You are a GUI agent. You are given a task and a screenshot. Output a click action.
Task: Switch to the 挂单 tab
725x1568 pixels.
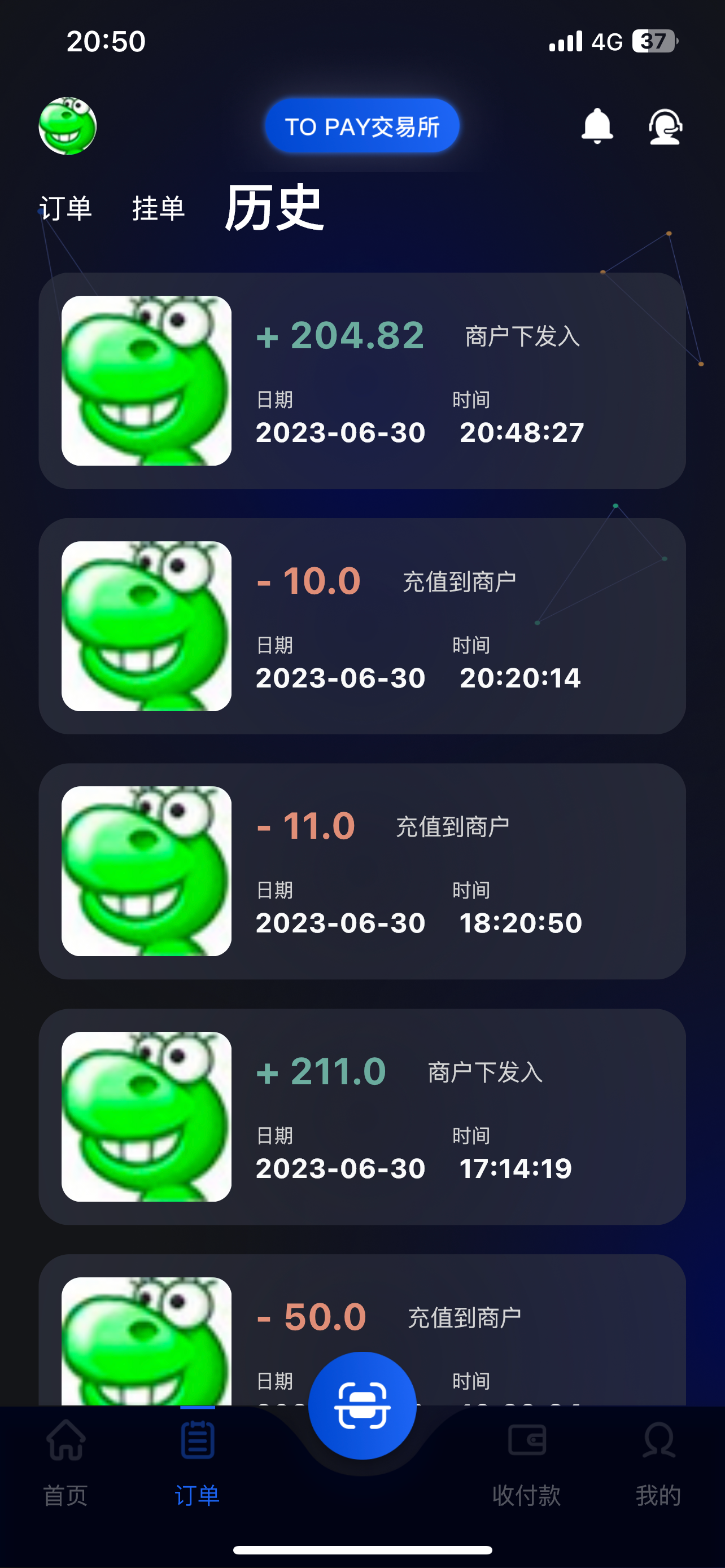pos(158,208)
